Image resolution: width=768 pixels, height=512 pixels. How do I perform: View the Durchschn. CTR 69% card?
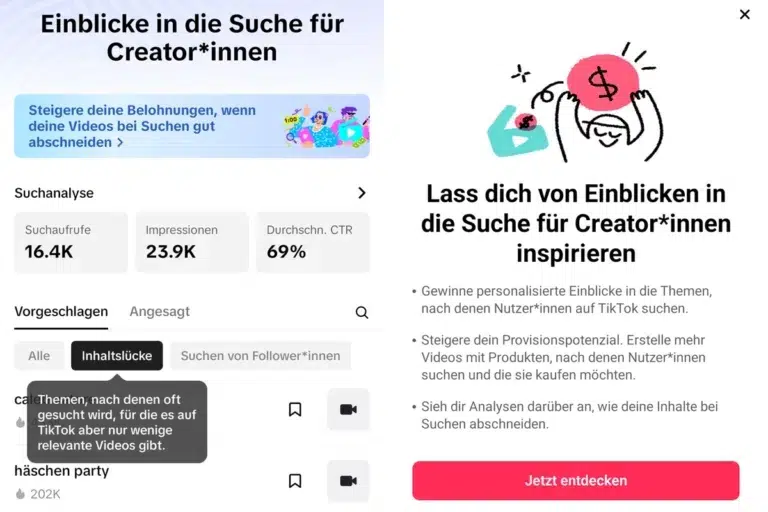point(312,242)
